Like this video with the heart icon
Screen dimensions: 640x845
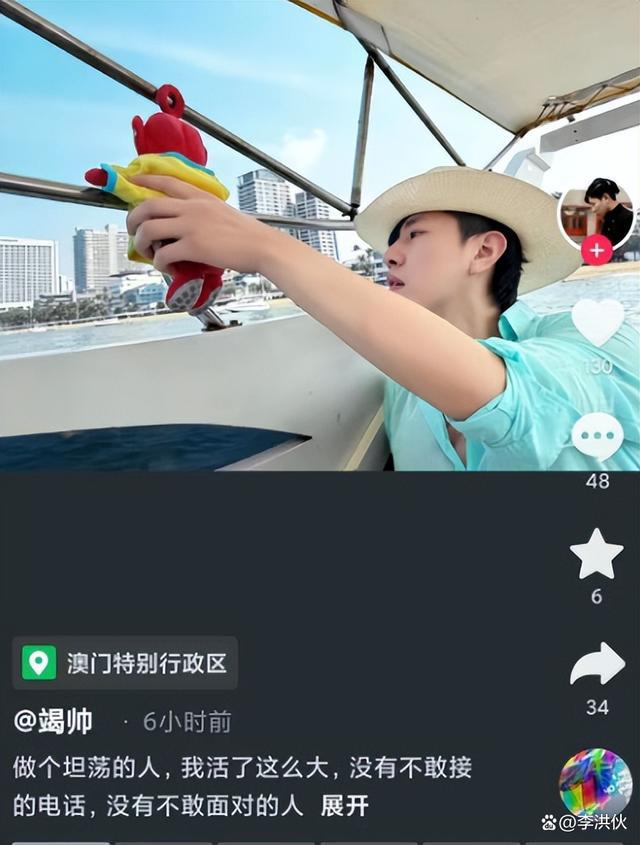click(x=597, y=322)
